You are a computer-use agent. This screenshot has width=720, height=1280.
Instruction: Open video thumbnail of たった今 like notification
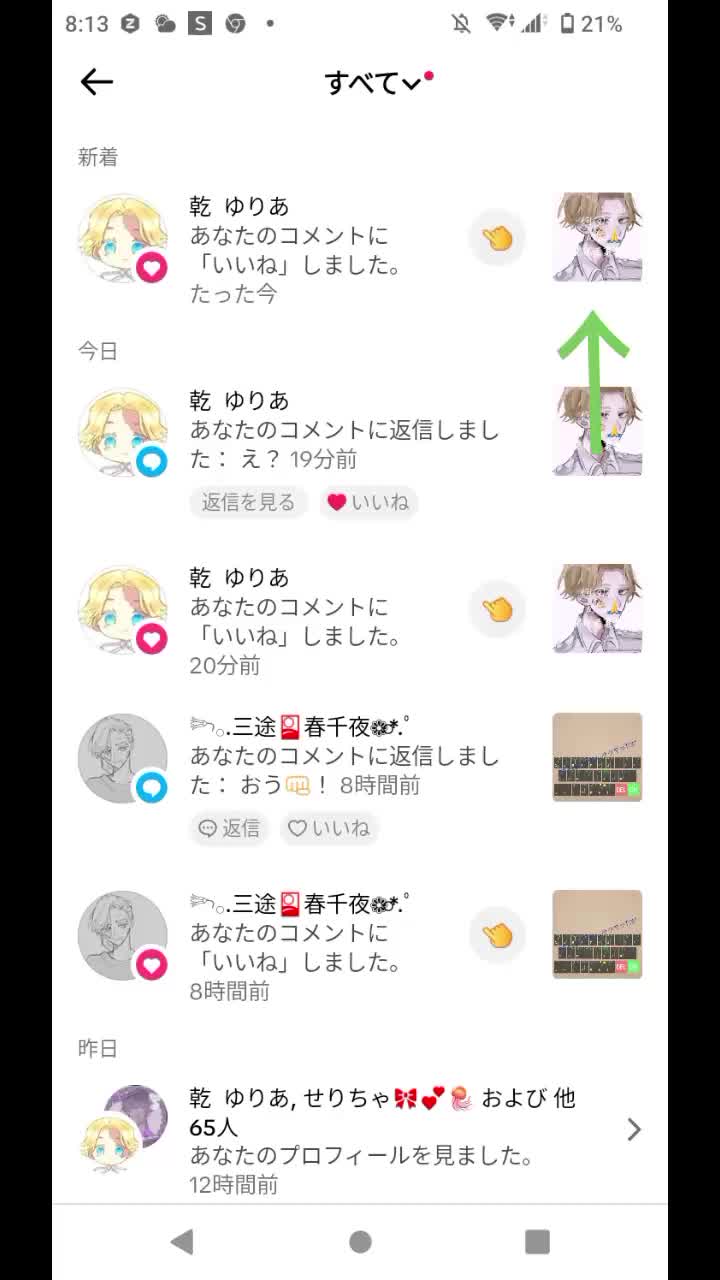[597, 237]
